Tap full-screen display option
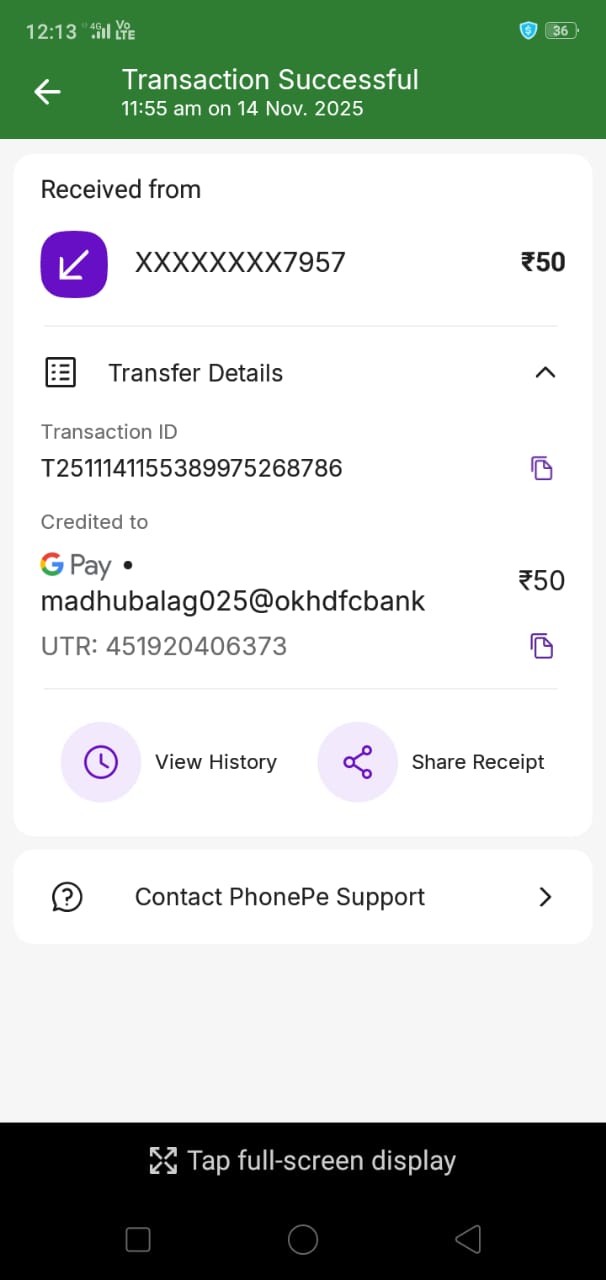 click(302, 1161)
